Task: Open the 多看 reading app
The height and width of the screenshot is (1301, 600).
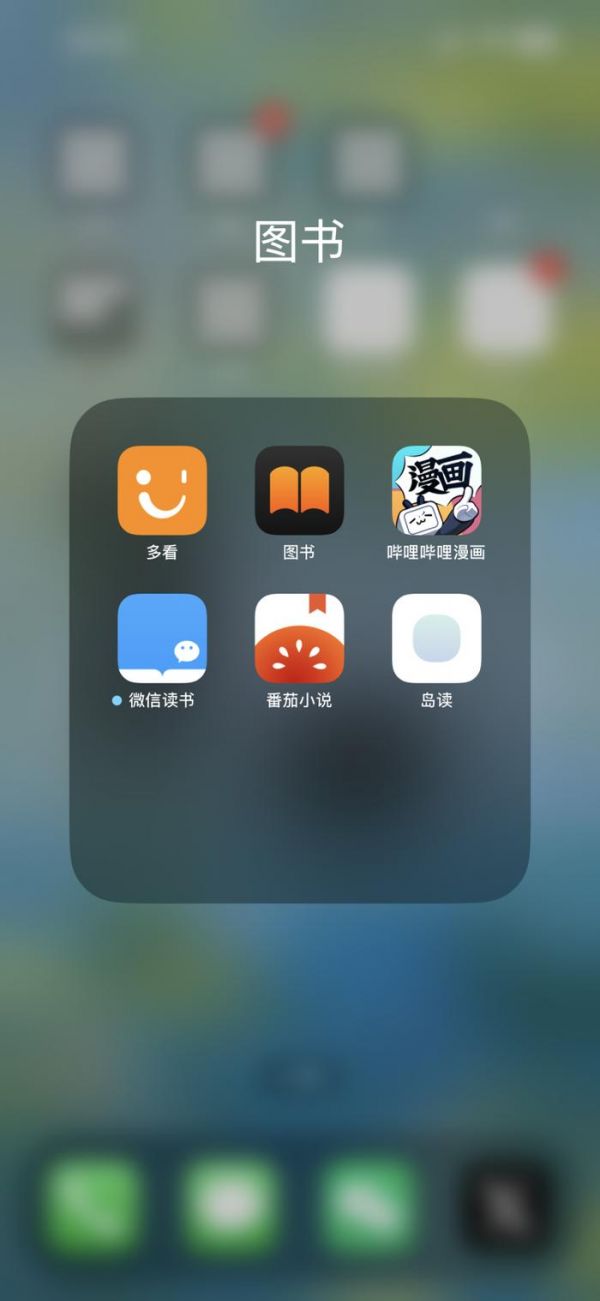Action: pos(162,490)
